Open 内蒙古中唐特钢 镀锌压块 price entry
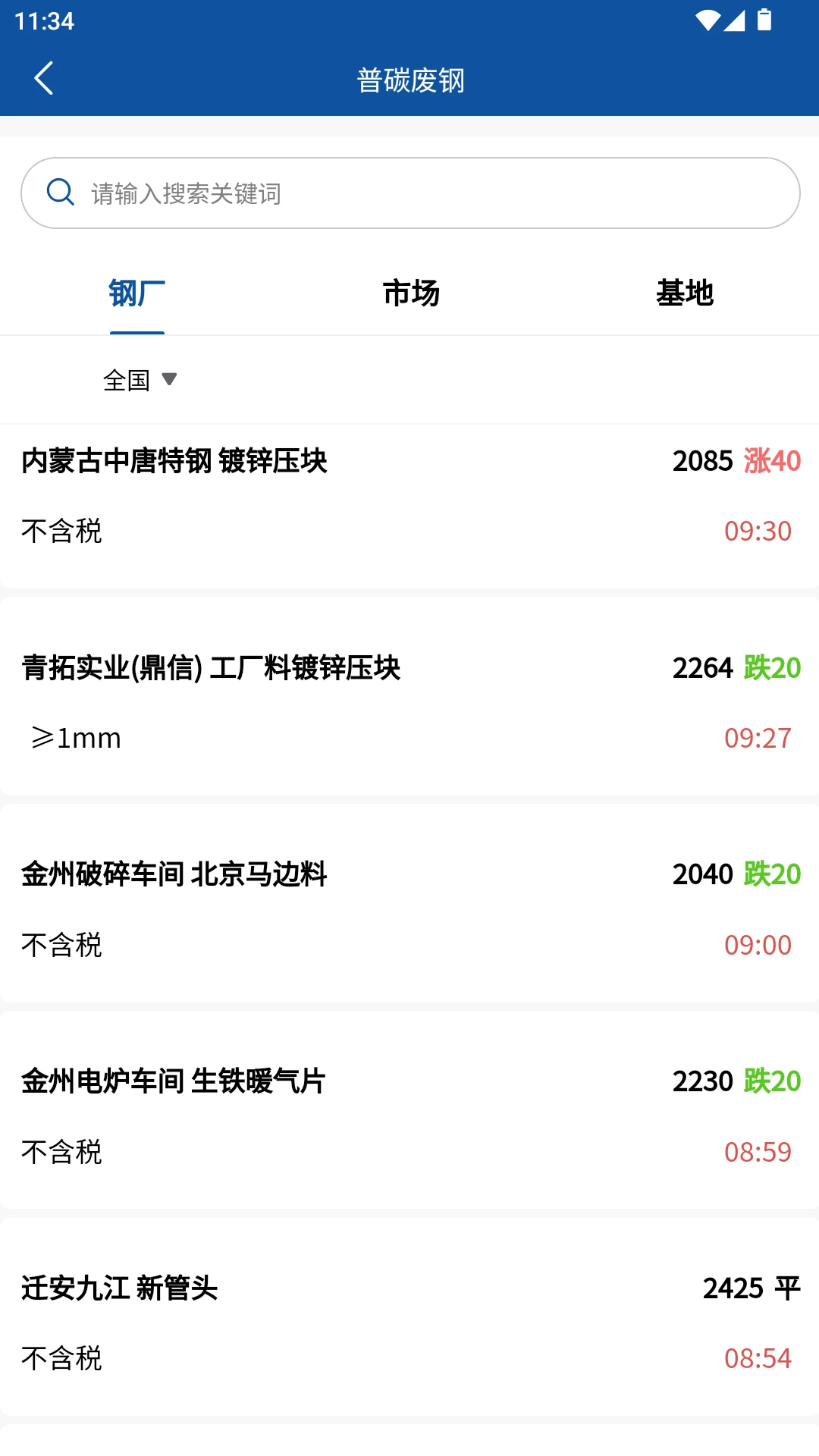819x1456 pixels. coord(409,497)
